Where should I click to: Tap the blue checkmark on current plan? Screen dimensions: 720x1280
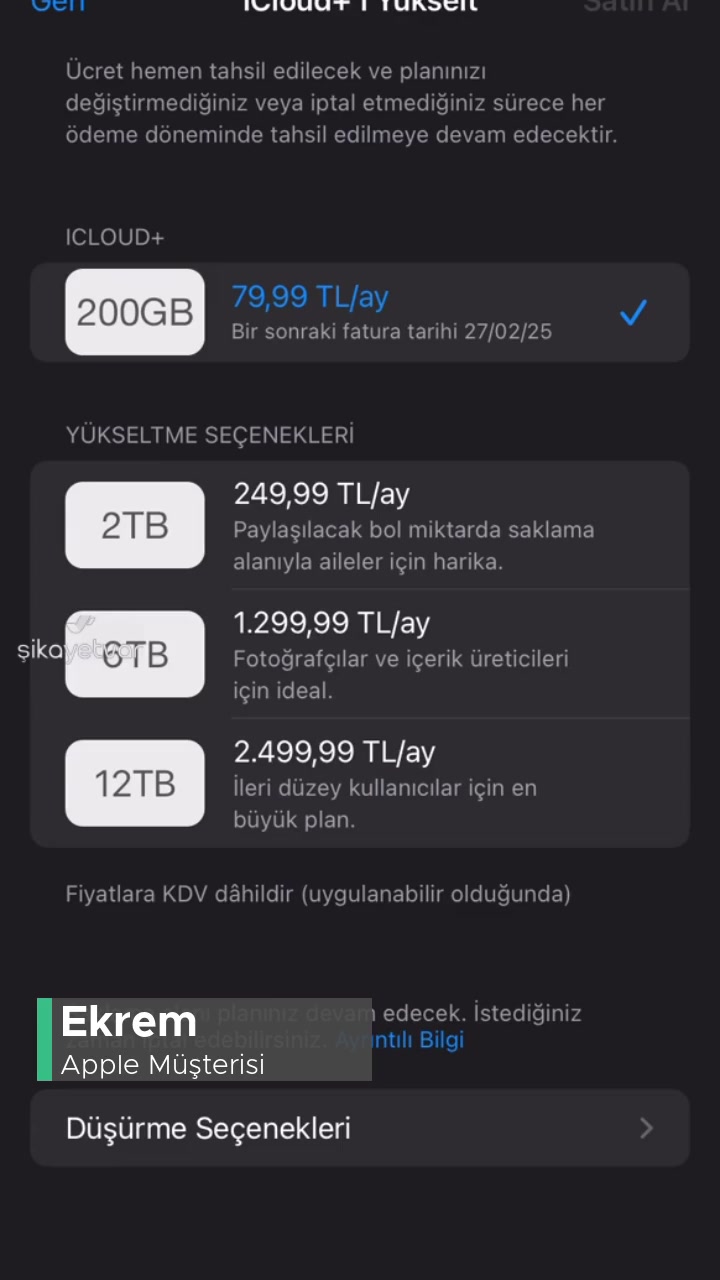pos(632,313)
